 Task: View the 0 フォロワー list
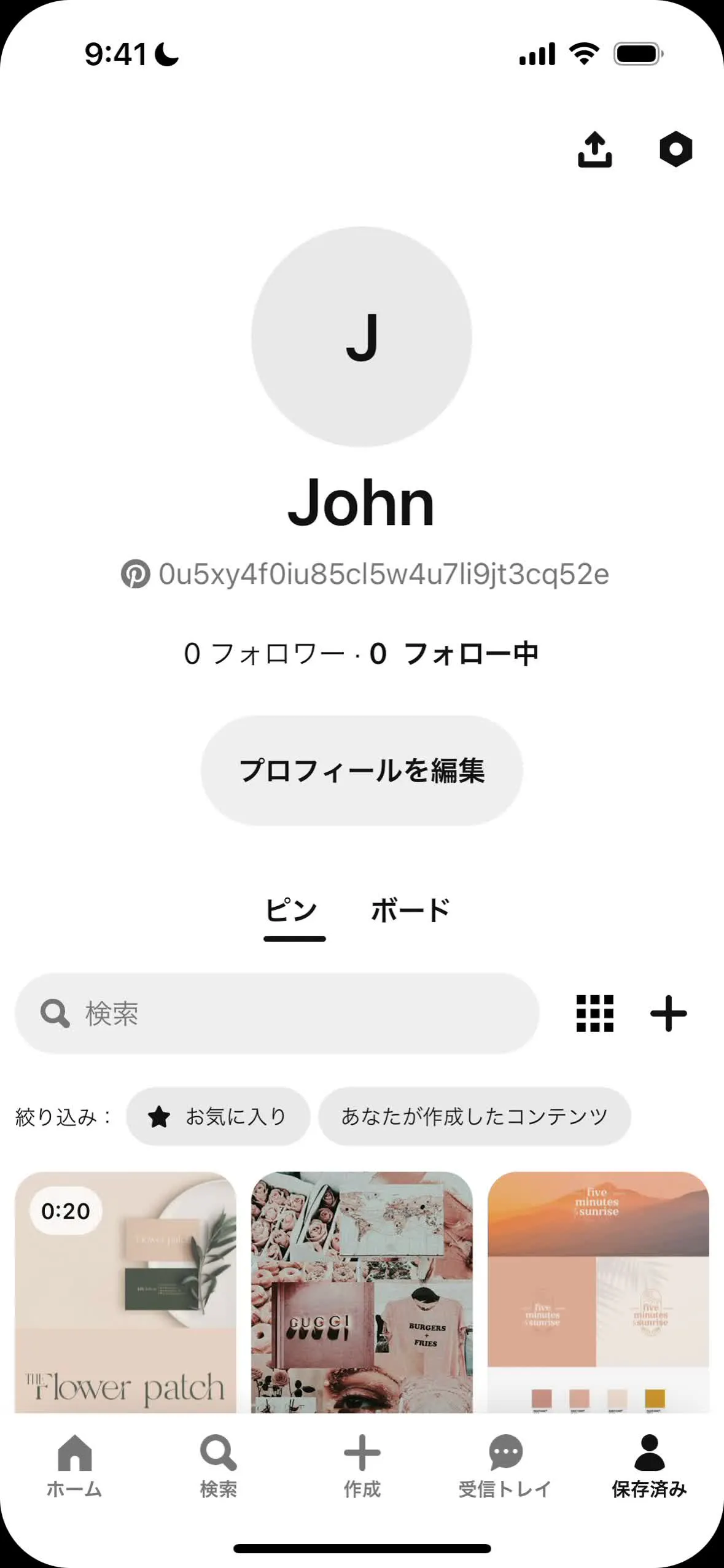pos(264,653)
